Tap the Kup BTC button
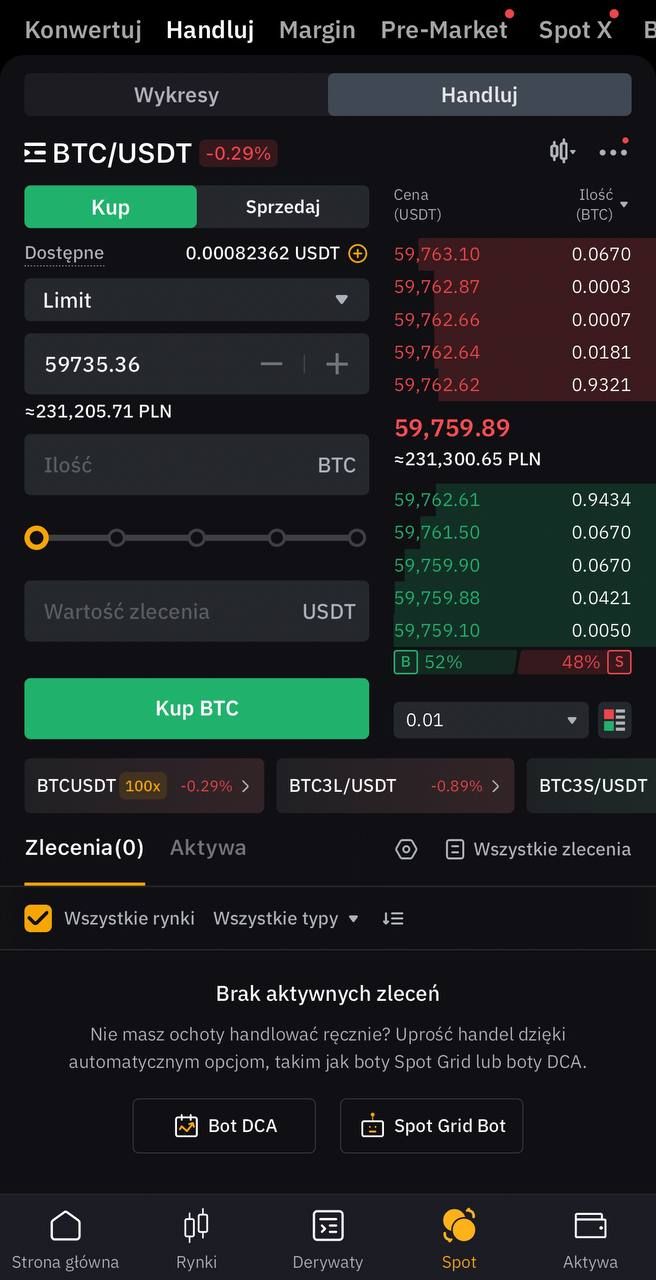The height and width of the screenshot is (1280, 656). click(x=196, y=709)
